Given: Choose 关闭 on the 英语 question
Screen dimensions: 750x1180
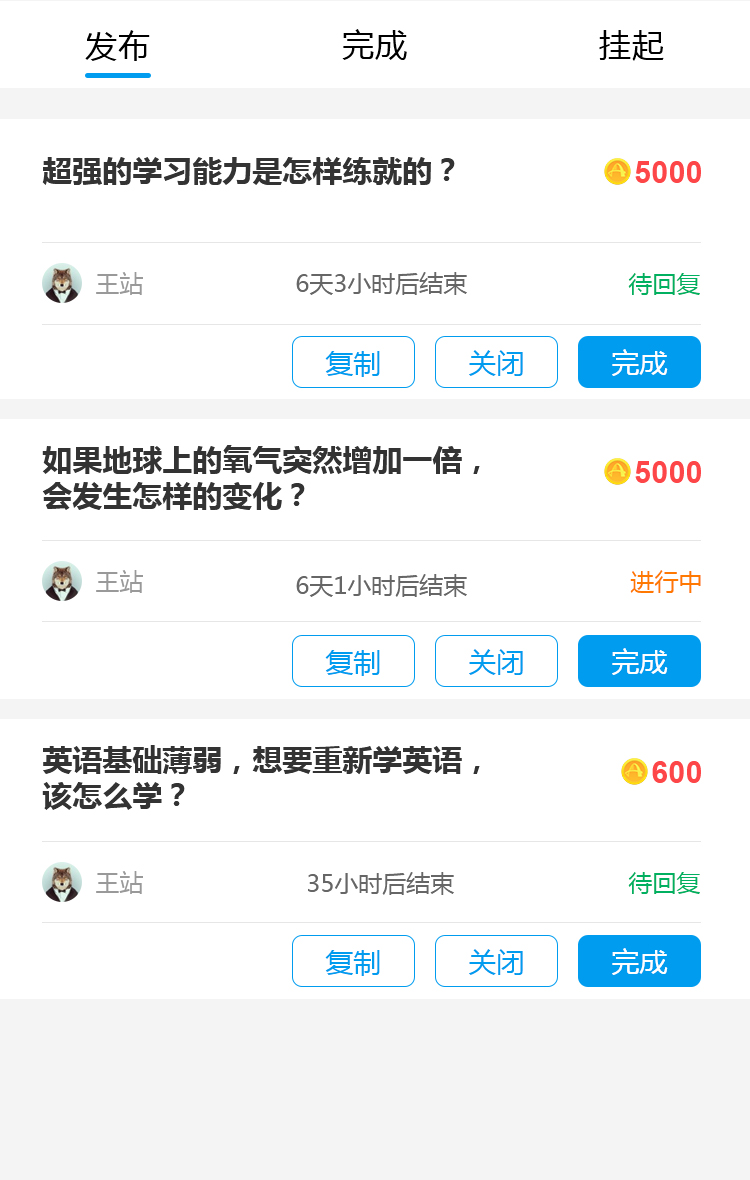Looking at the screenshot, I should 496,961.
